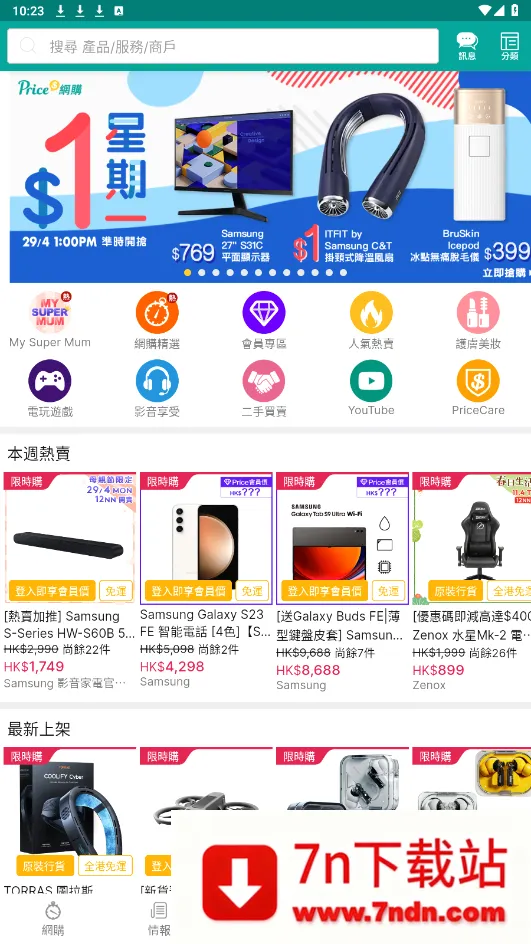
Task: Open 影音享受 audio-visual category
Action: point(157,388)
